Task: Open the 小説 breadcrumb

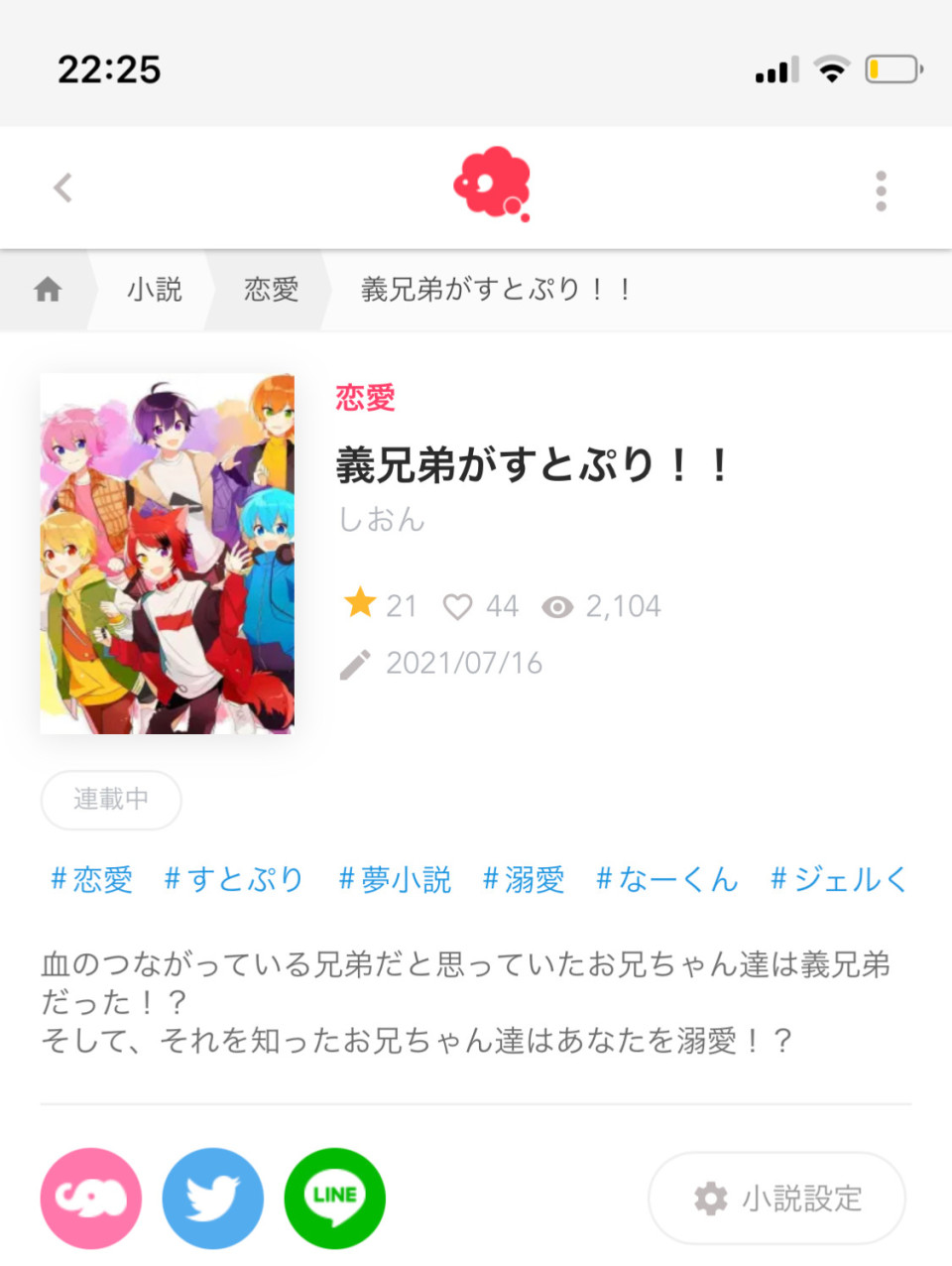Action: (x=155, y=290)
